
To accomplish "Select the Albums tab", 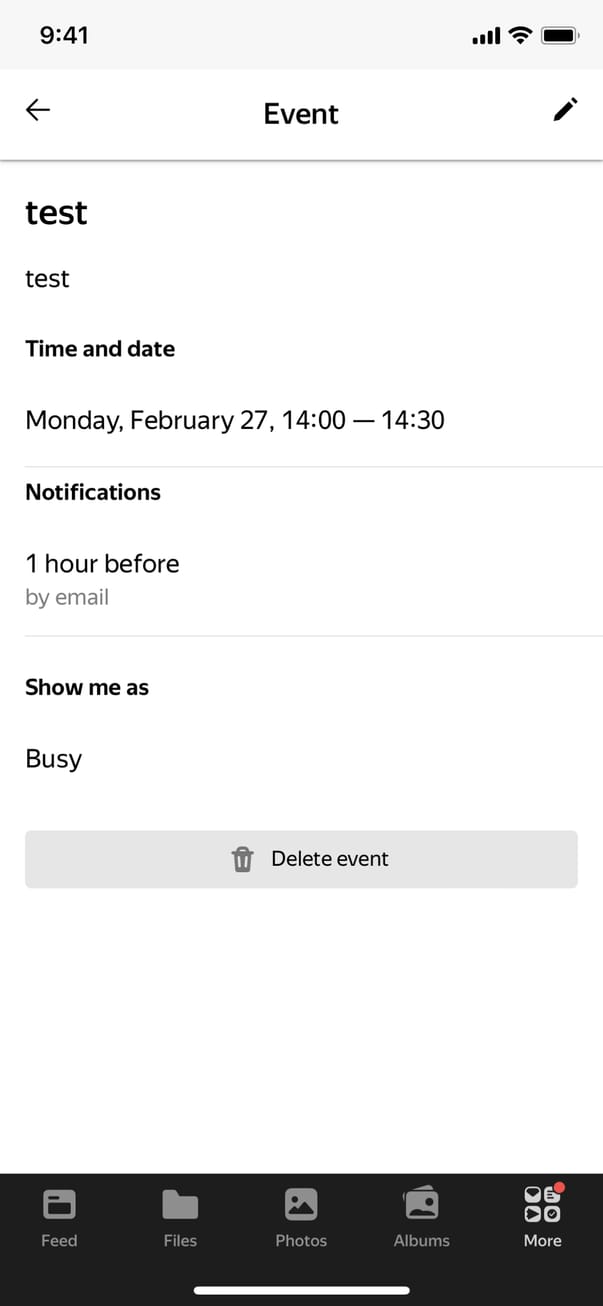I will click(421, 1218).
